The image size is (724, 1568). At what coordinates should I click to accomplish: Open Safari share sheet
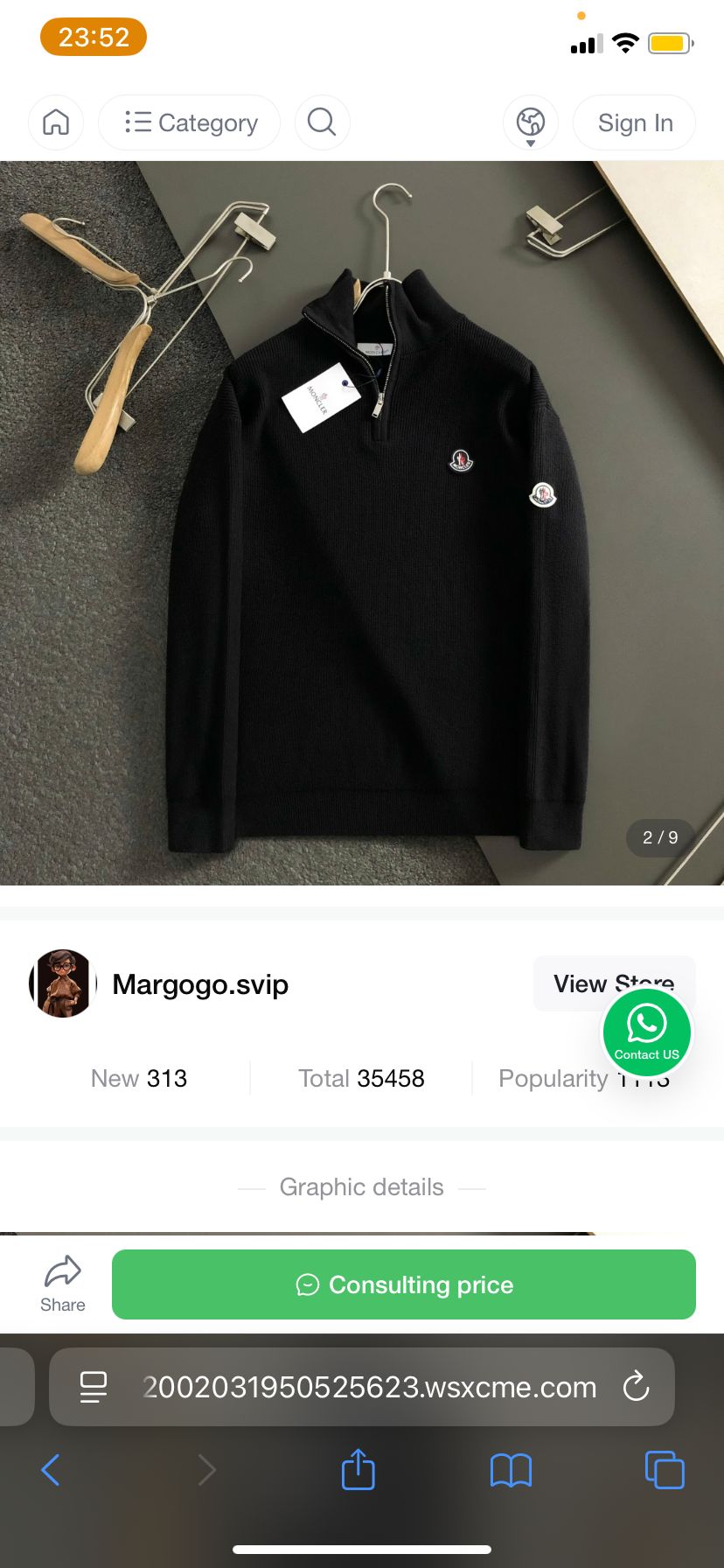pyautogui.click(x=358, y=1470)
